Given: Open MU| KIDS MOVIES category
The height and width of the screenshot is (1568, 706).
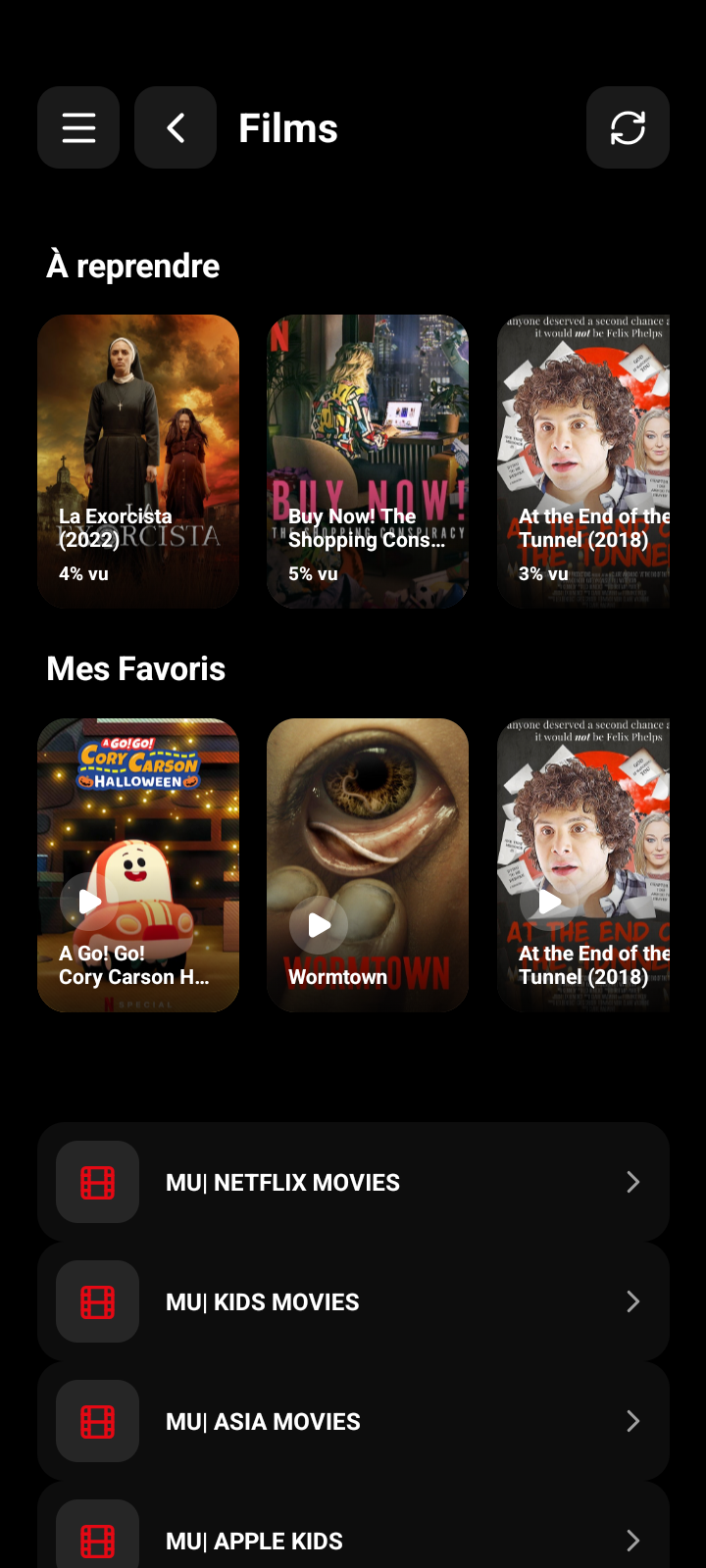Looking at the screenshot, I should click(x=353, y=1301).
